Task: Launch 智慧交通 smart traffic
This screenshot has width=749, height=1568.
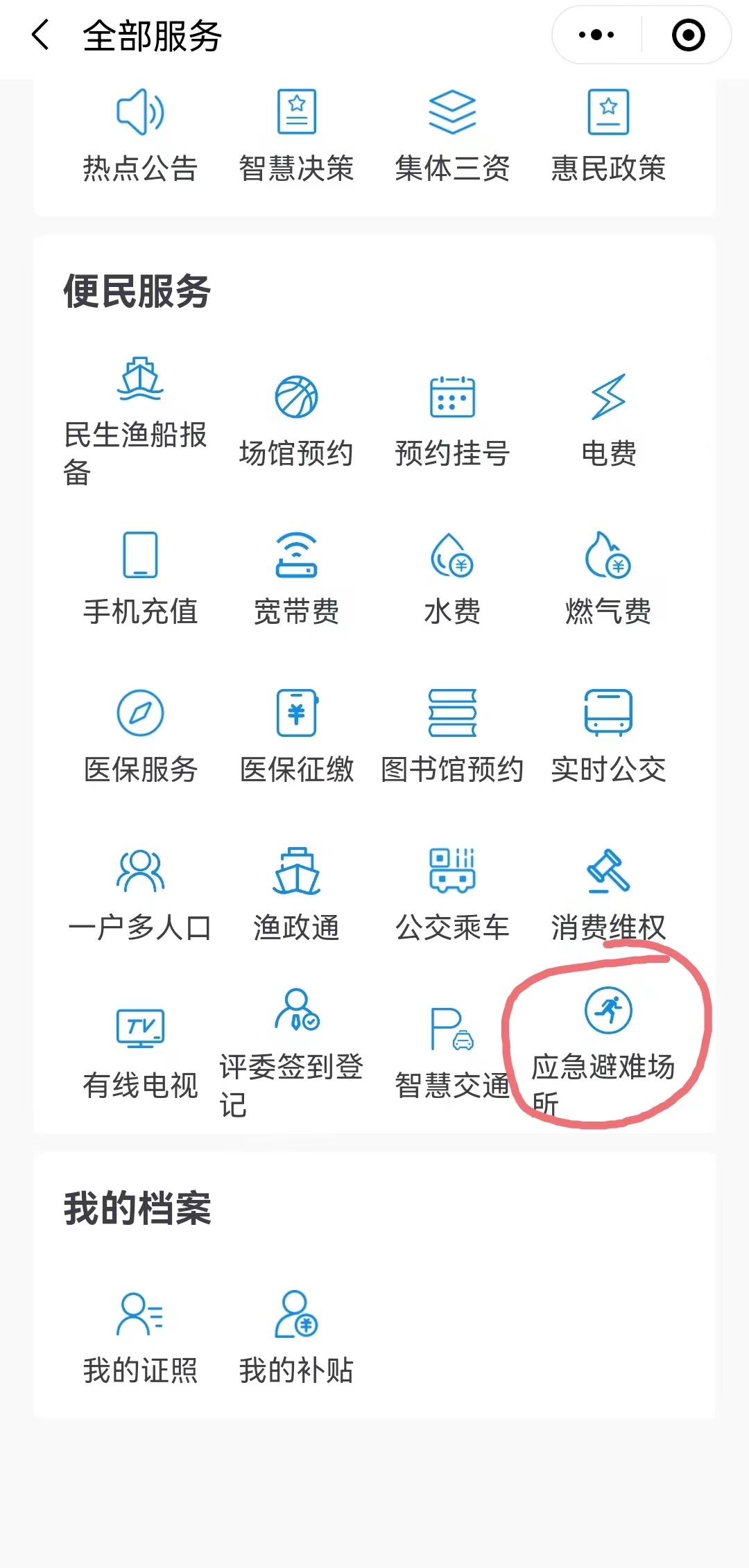Action: [452, 1052]
